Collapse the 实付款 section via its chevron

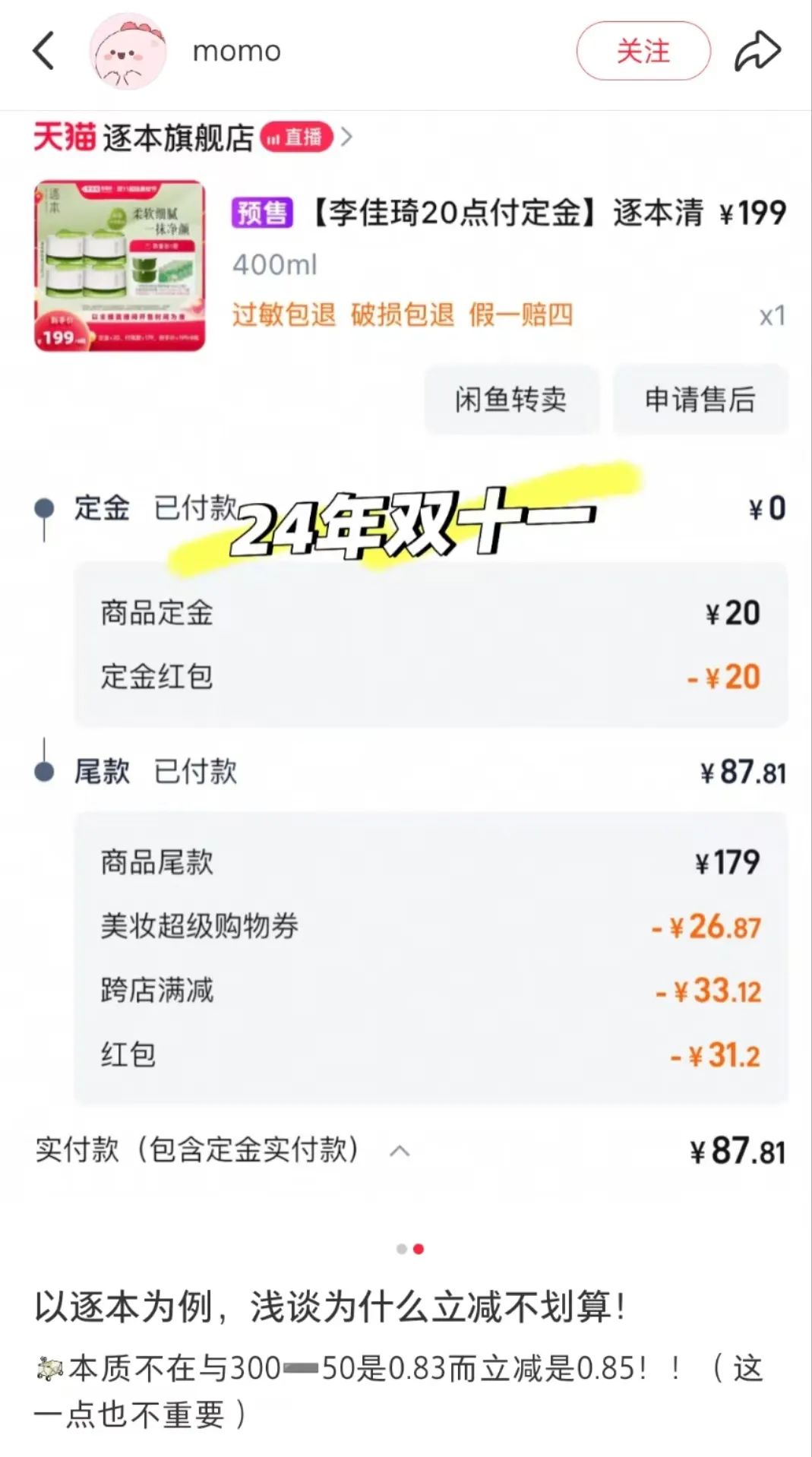401,1150
